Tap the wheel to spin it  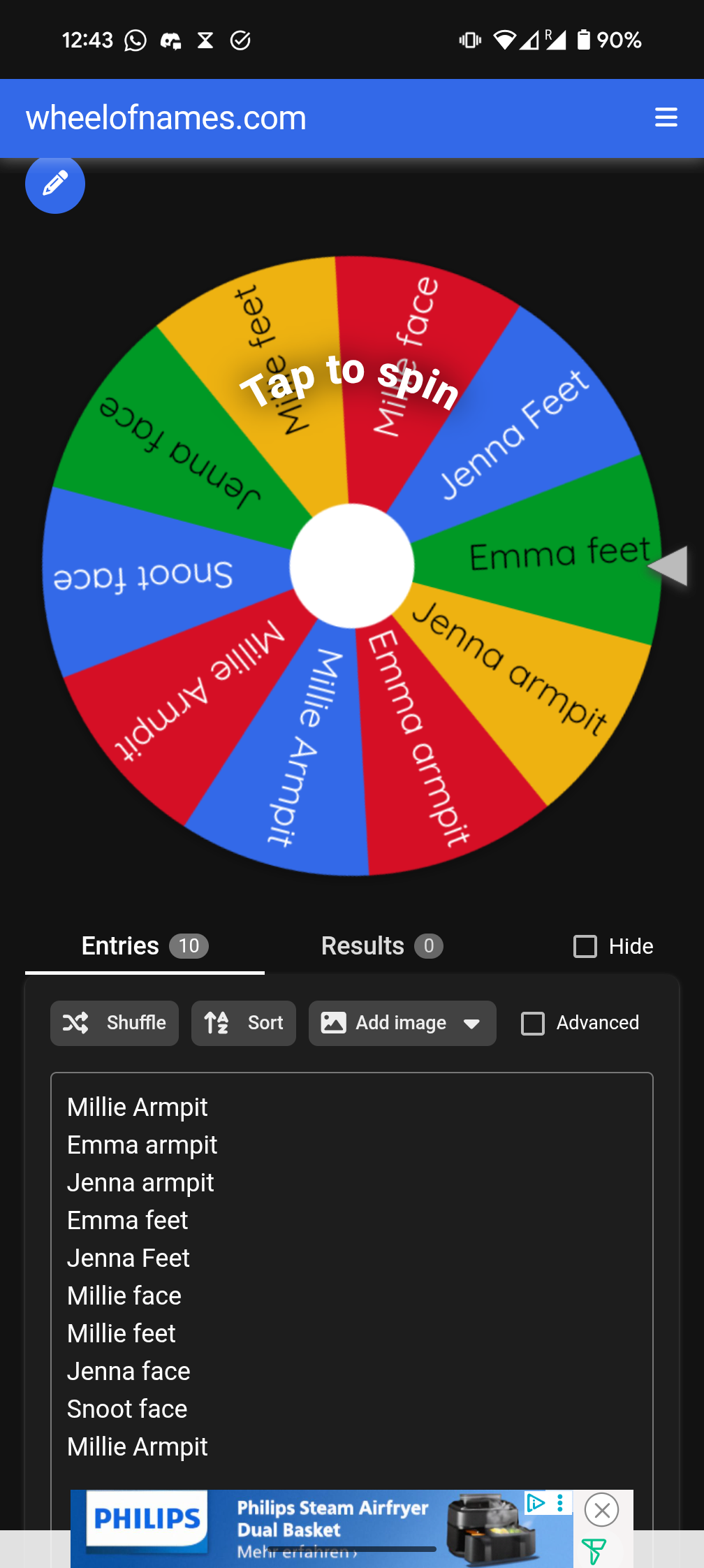(x=351, y=565)
